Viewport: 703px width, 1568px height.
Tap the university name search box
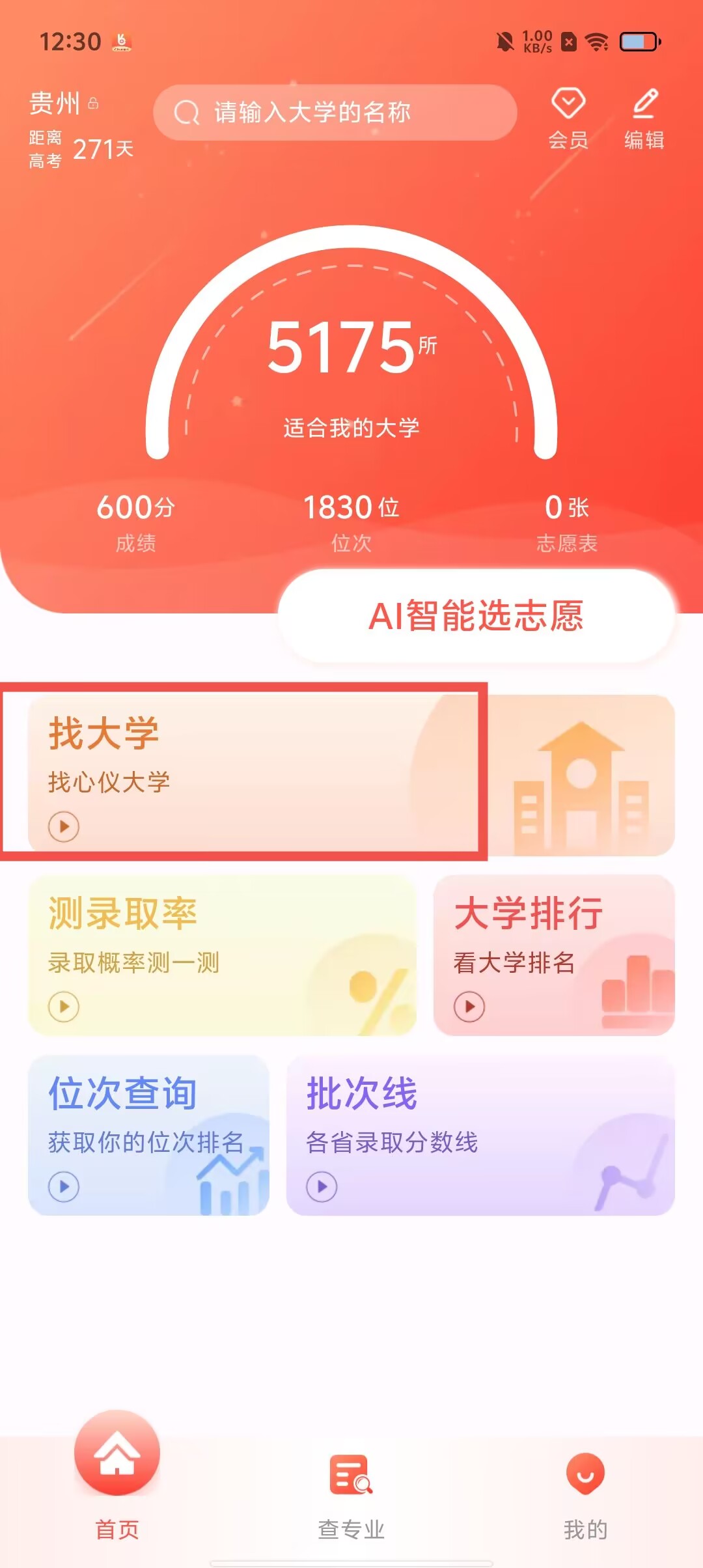335,113
